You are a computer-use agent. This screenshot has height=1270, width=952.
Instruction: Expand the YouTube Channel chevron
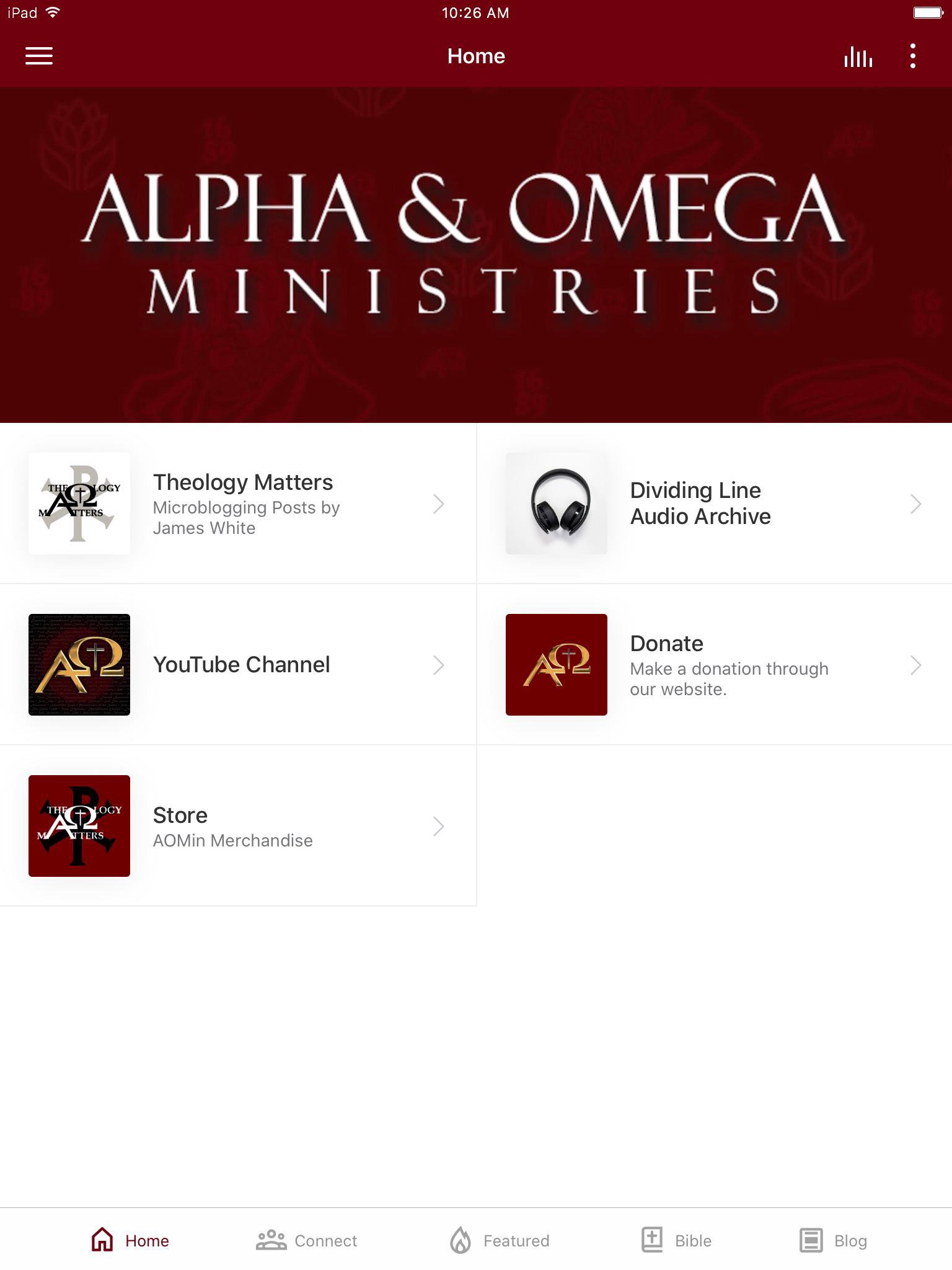coord(439,665)
